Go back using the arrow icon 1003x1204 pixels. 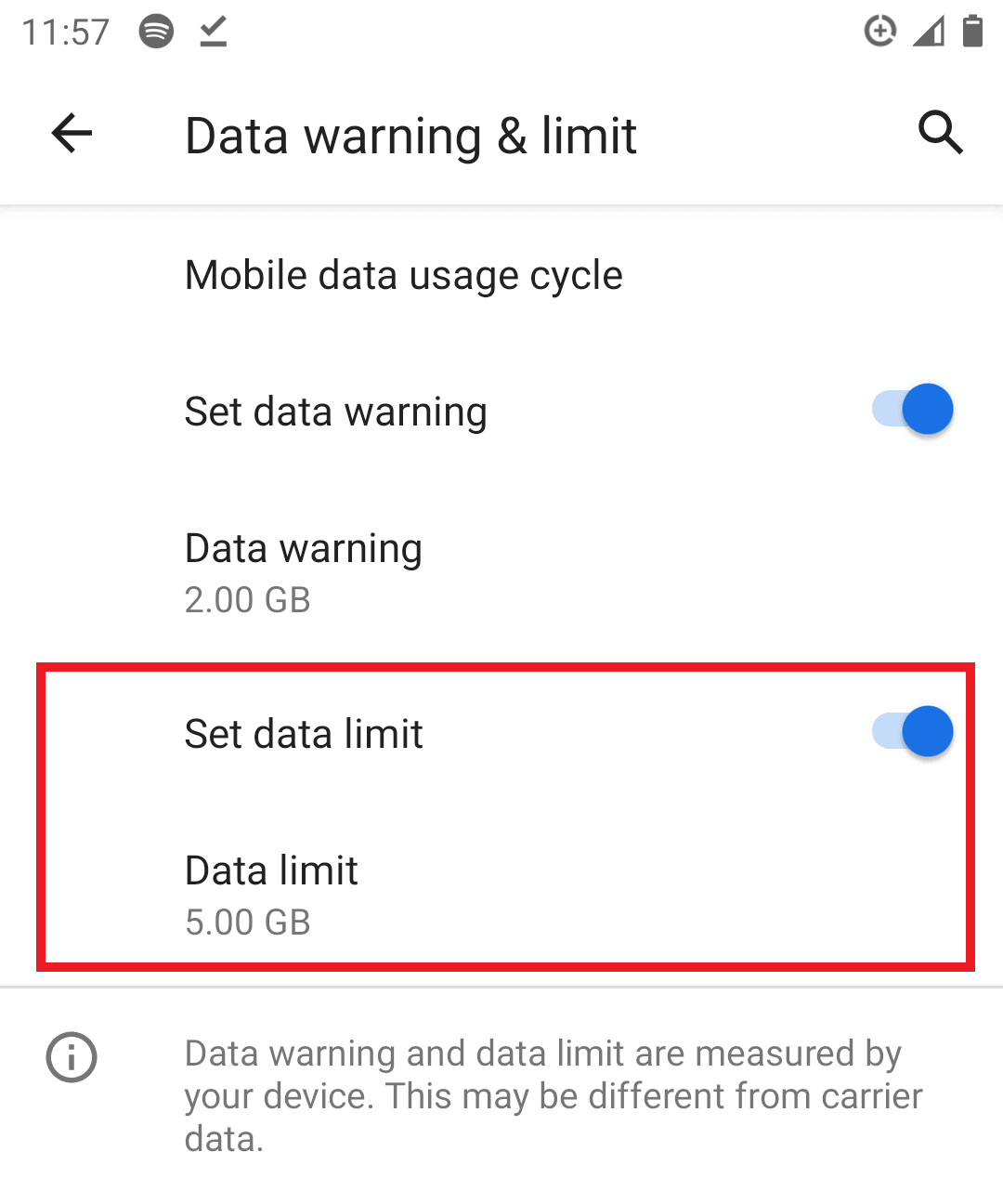pyautogui.click(x=72, y=134)
